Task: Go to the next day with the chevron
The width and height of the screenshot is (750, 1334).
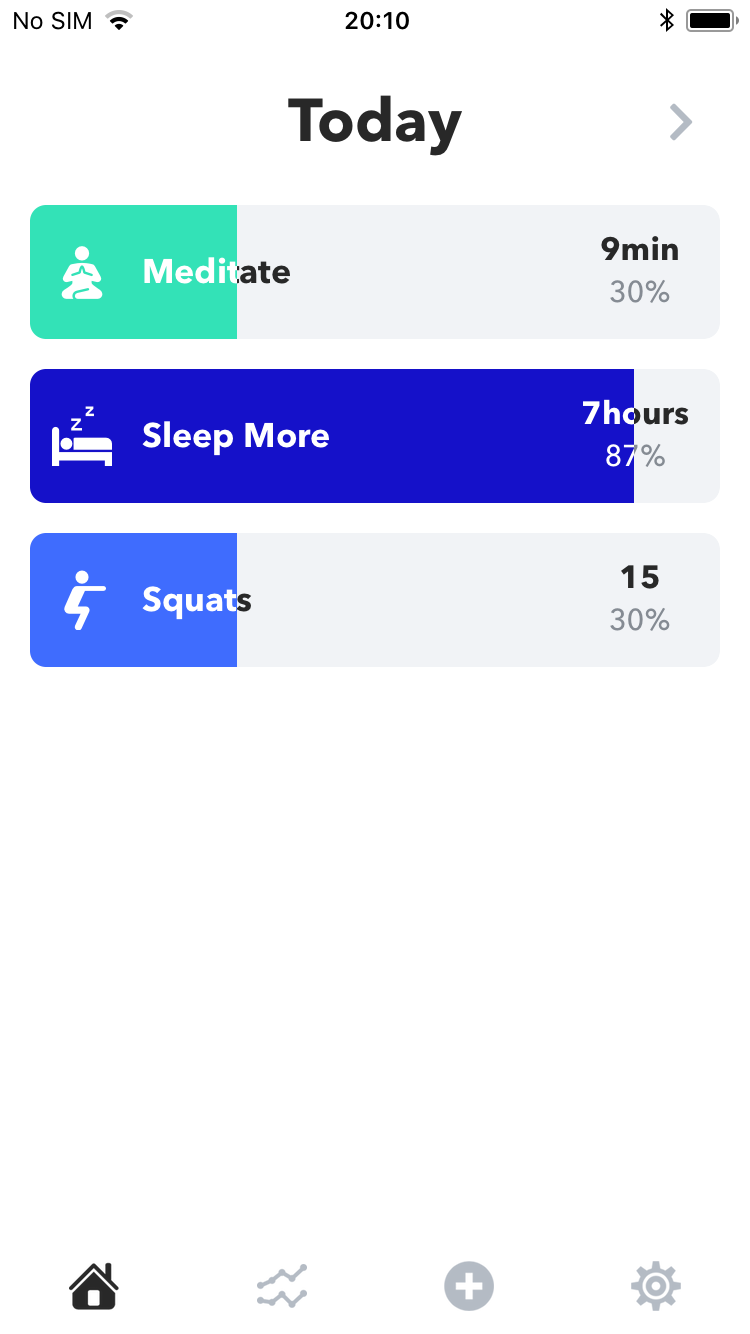Action: [681, 123]
